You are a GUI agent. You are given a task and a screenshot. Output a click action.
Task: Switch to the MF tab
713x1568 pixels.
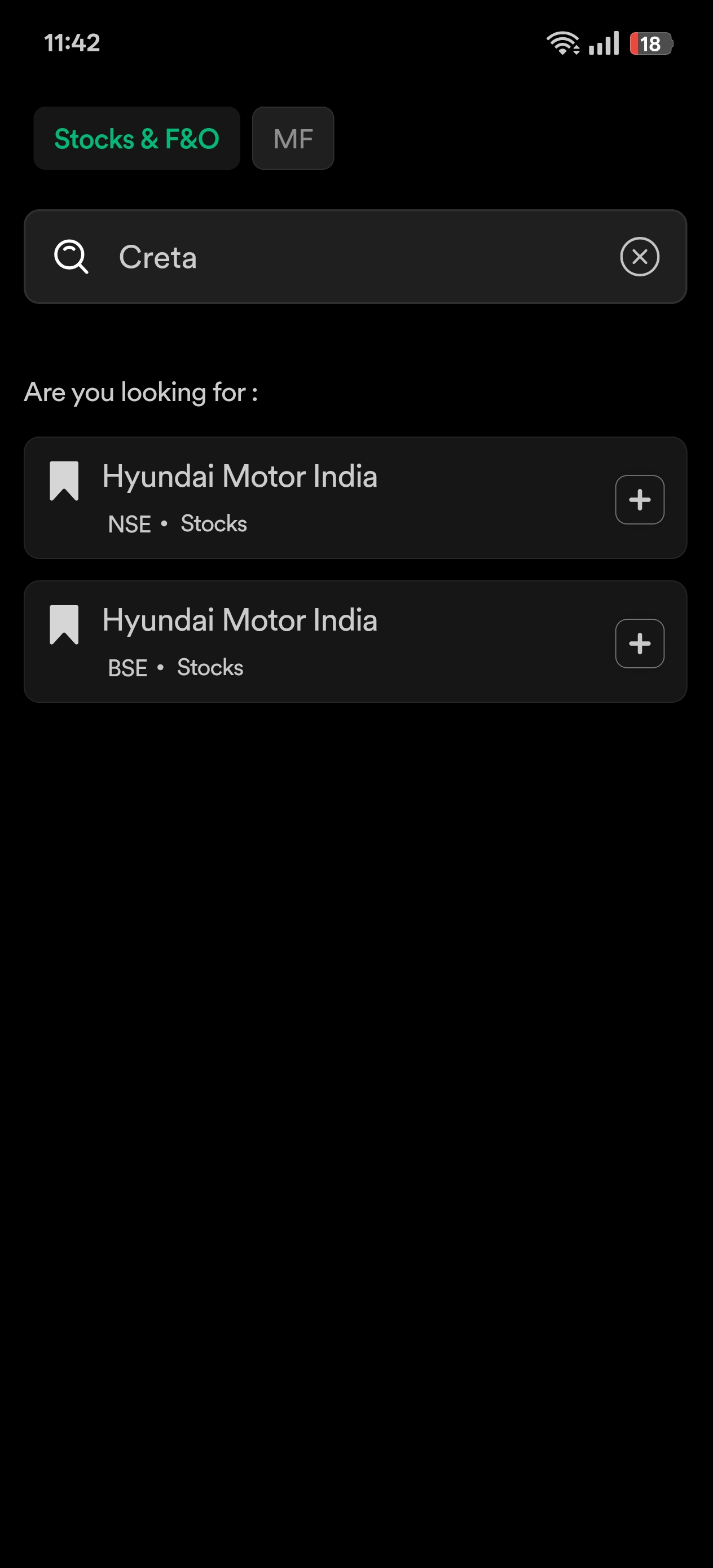point(293,139)
